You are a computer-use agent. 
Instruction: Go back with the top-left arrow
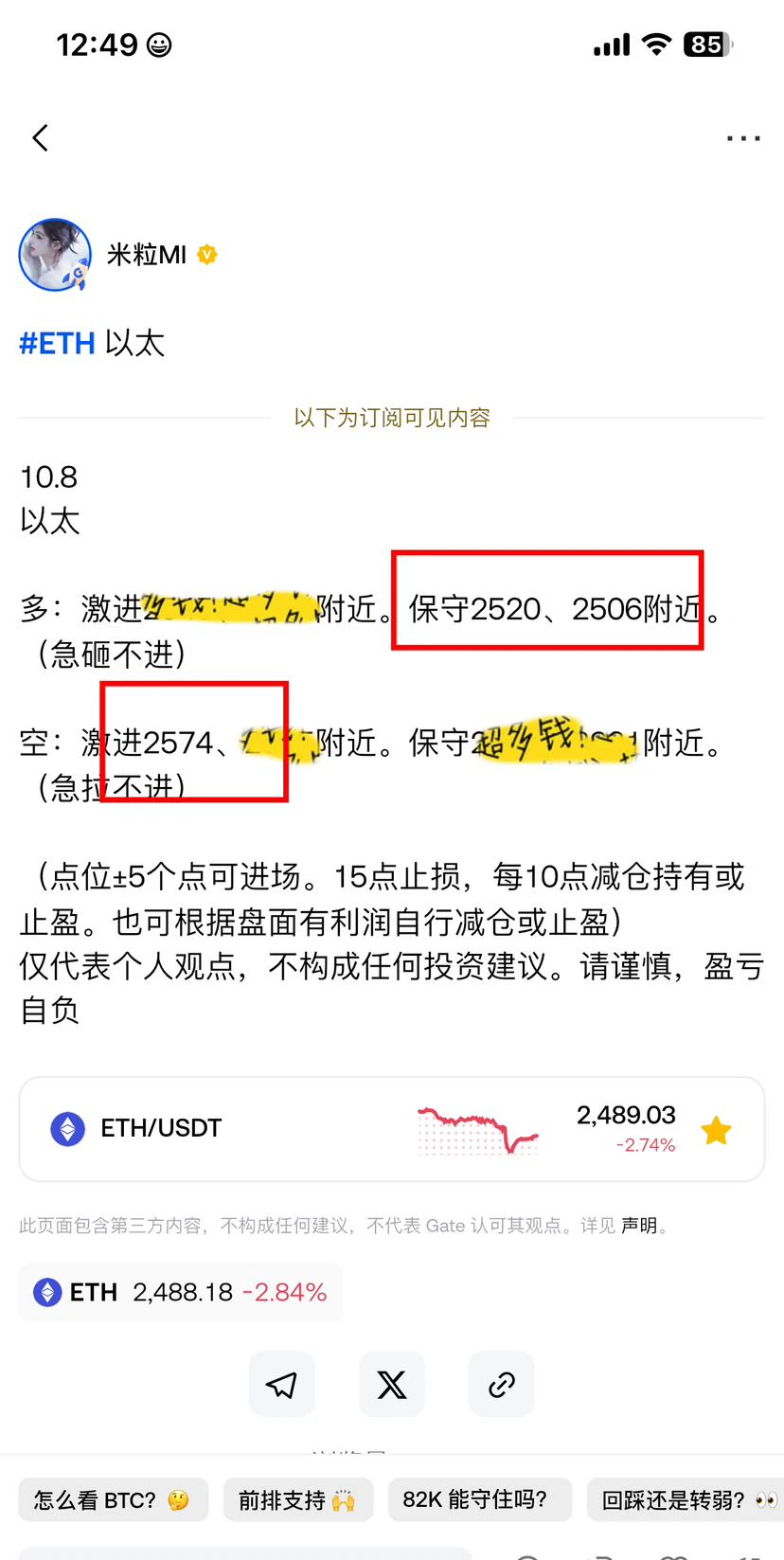click(40, 138)
